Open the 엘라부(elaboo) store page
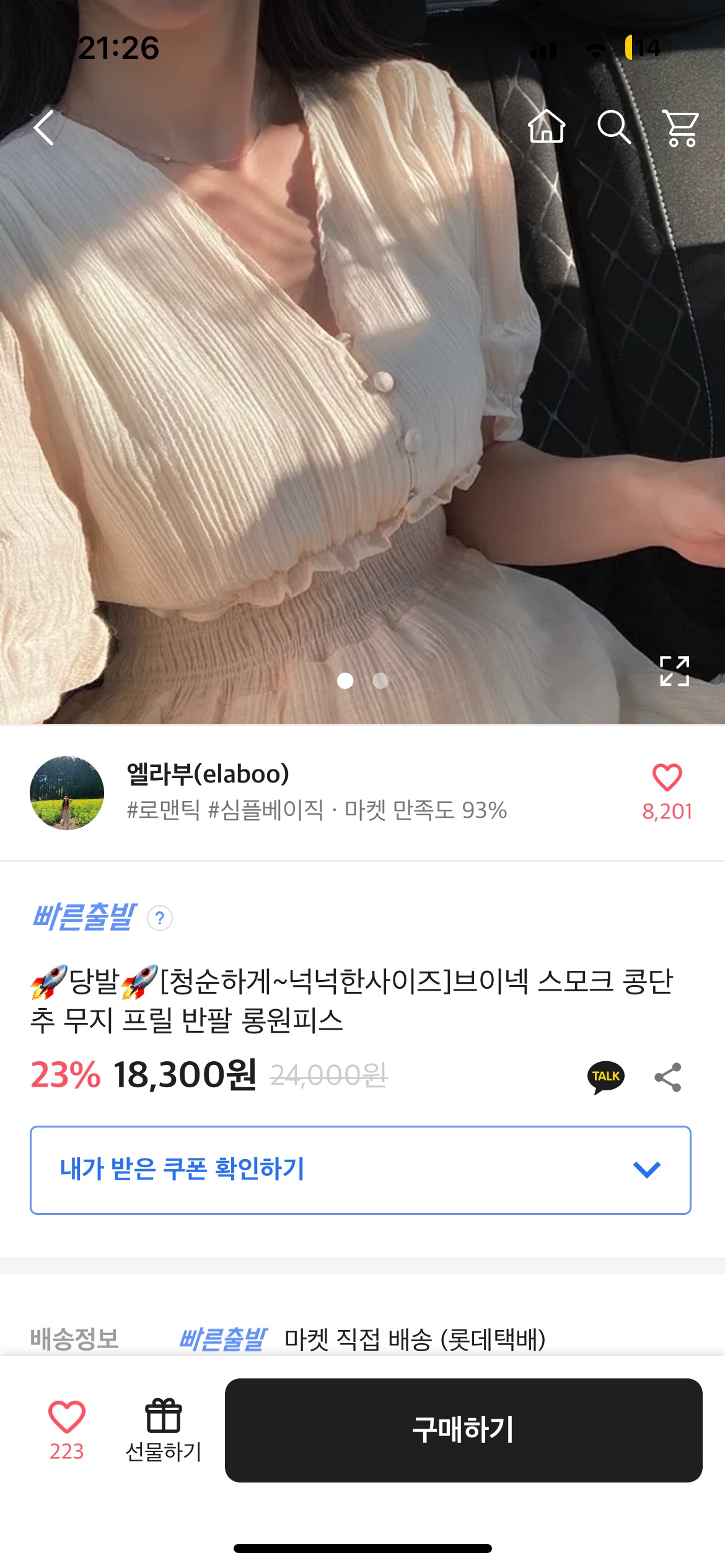This screenshot has height=1568, width=725. (x=208, y=774)
